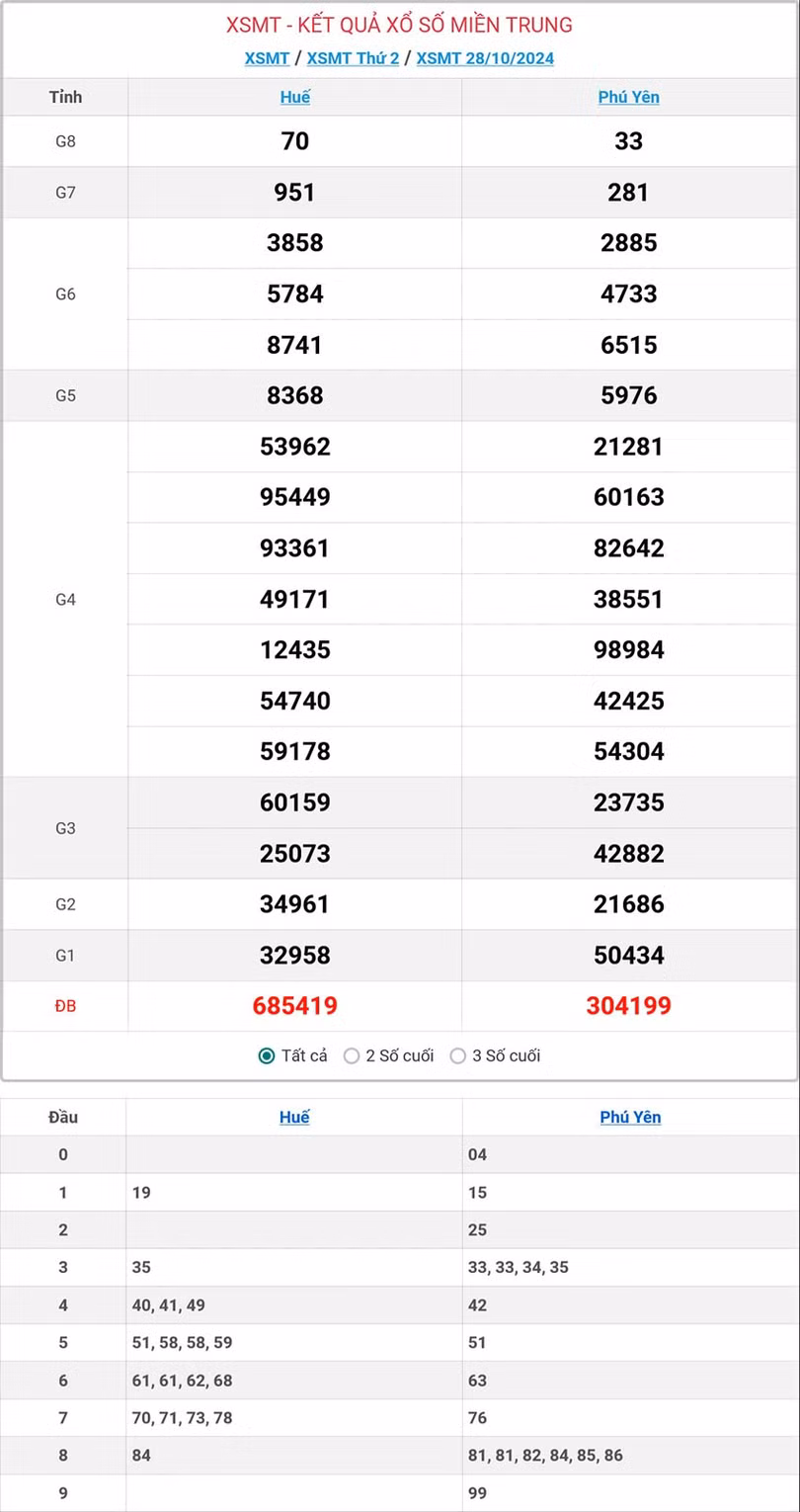Open the Huế link in the results table header
The image size is (800, 1512).
pyautogui.click(x=294, y=97)
